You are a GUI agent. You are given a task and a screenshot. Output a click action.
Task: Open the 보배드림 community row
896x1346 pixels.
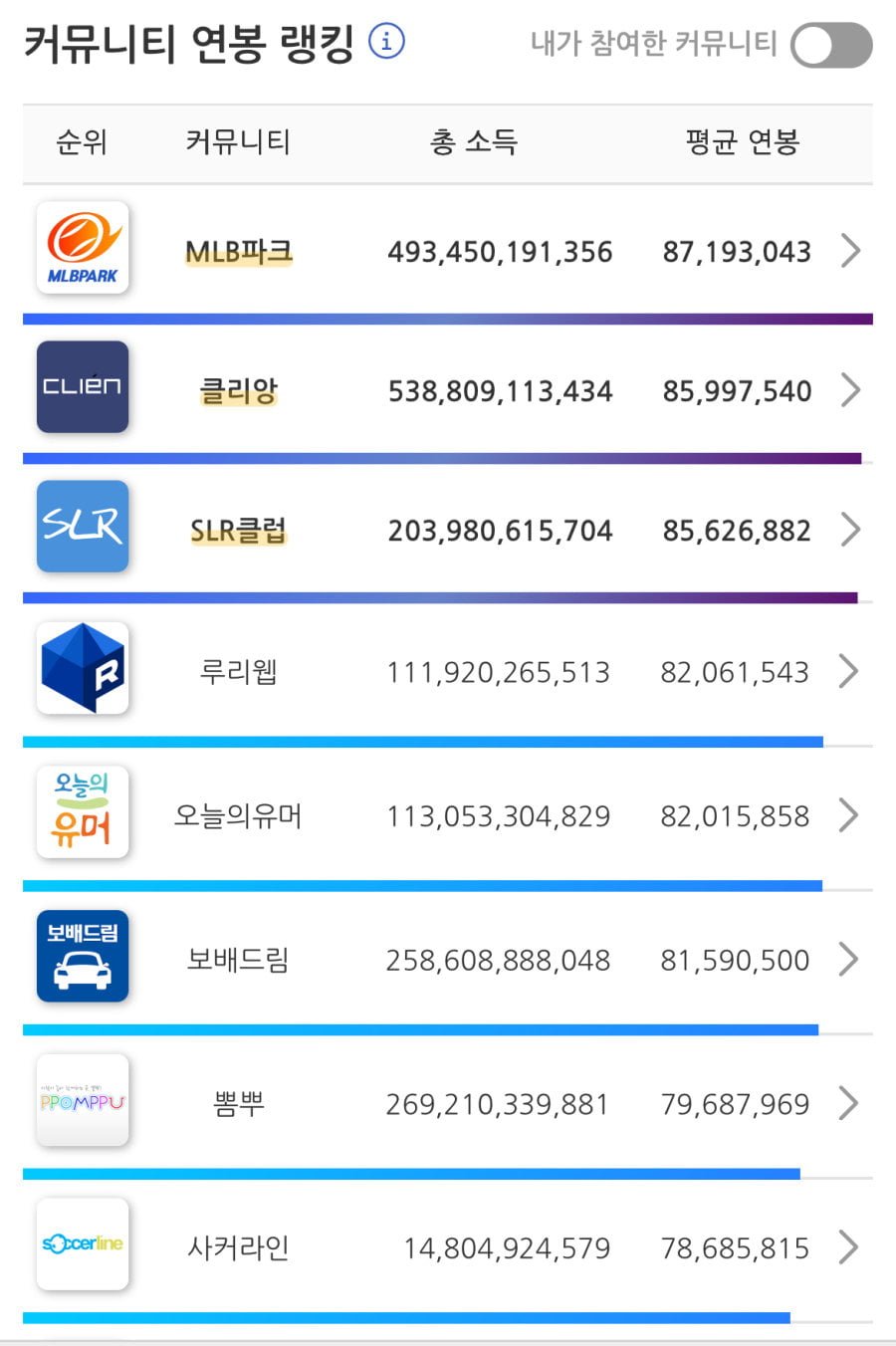pyautogui.click(x=448, y=960)
